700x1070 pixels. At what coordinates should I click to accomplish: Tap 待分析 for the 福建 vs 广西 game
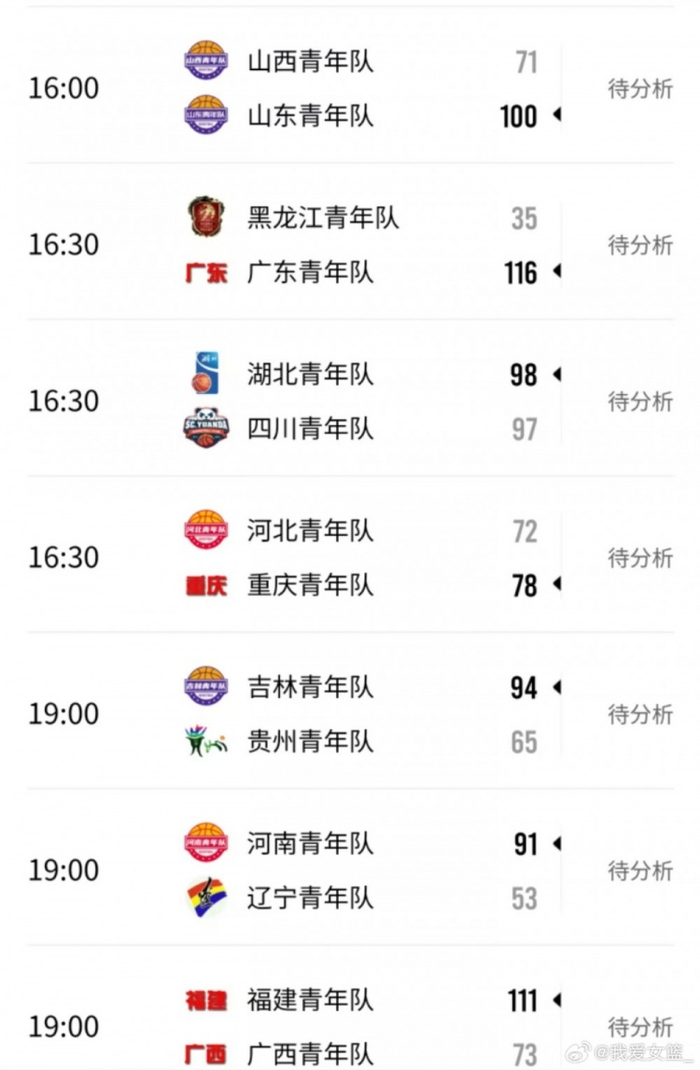[640, 1027]
